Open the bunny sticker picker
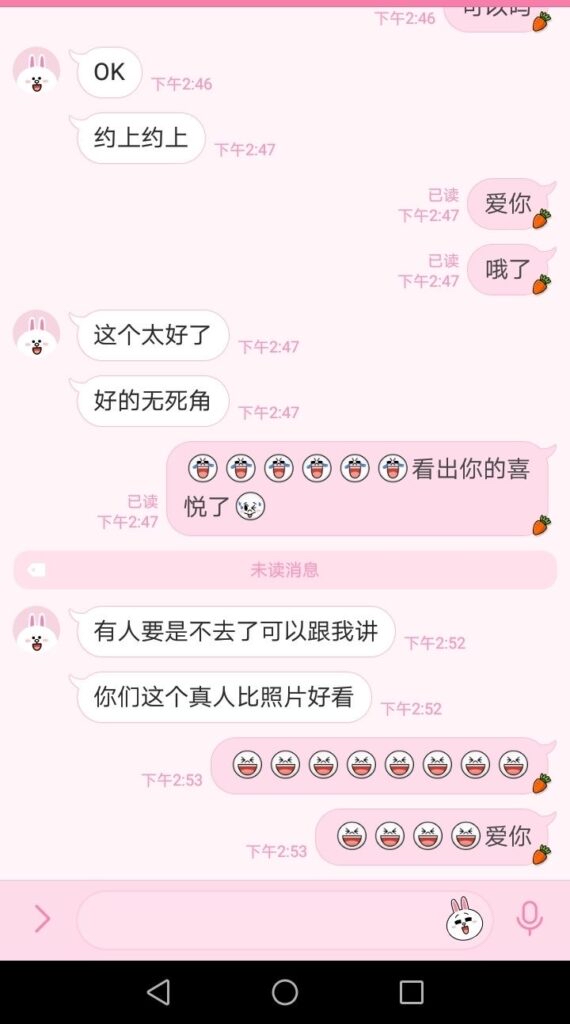This screenshot has width=570, height=1024. click(464, 919)
